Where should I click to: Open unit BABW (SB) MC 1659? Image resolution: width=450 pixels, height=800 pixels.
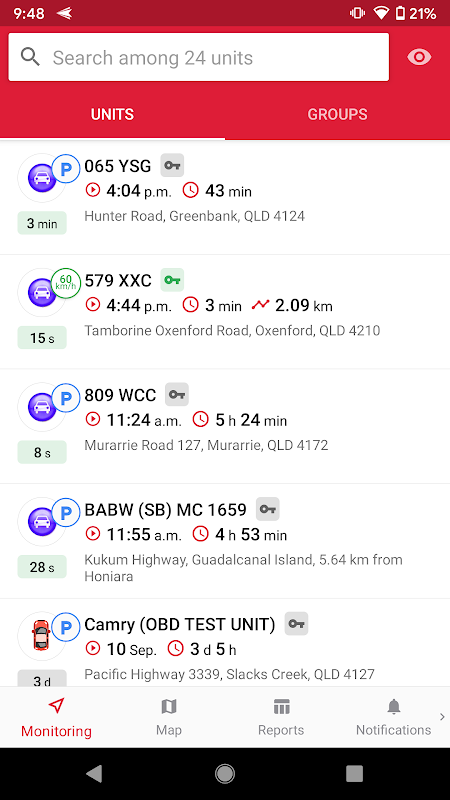pos(225,541)
